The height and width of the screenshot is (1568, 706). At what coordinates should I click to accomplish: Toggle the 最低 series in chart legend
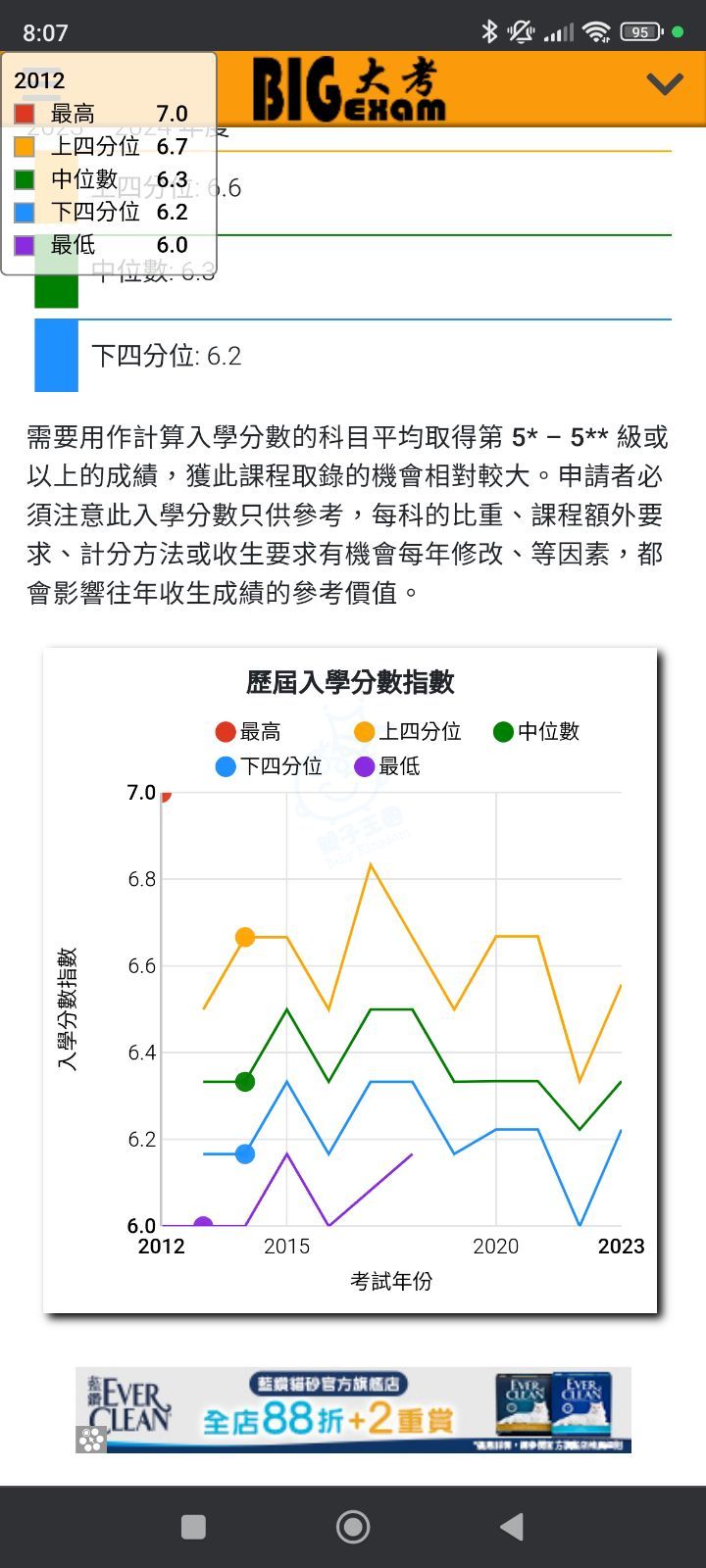tap(387, 766)
